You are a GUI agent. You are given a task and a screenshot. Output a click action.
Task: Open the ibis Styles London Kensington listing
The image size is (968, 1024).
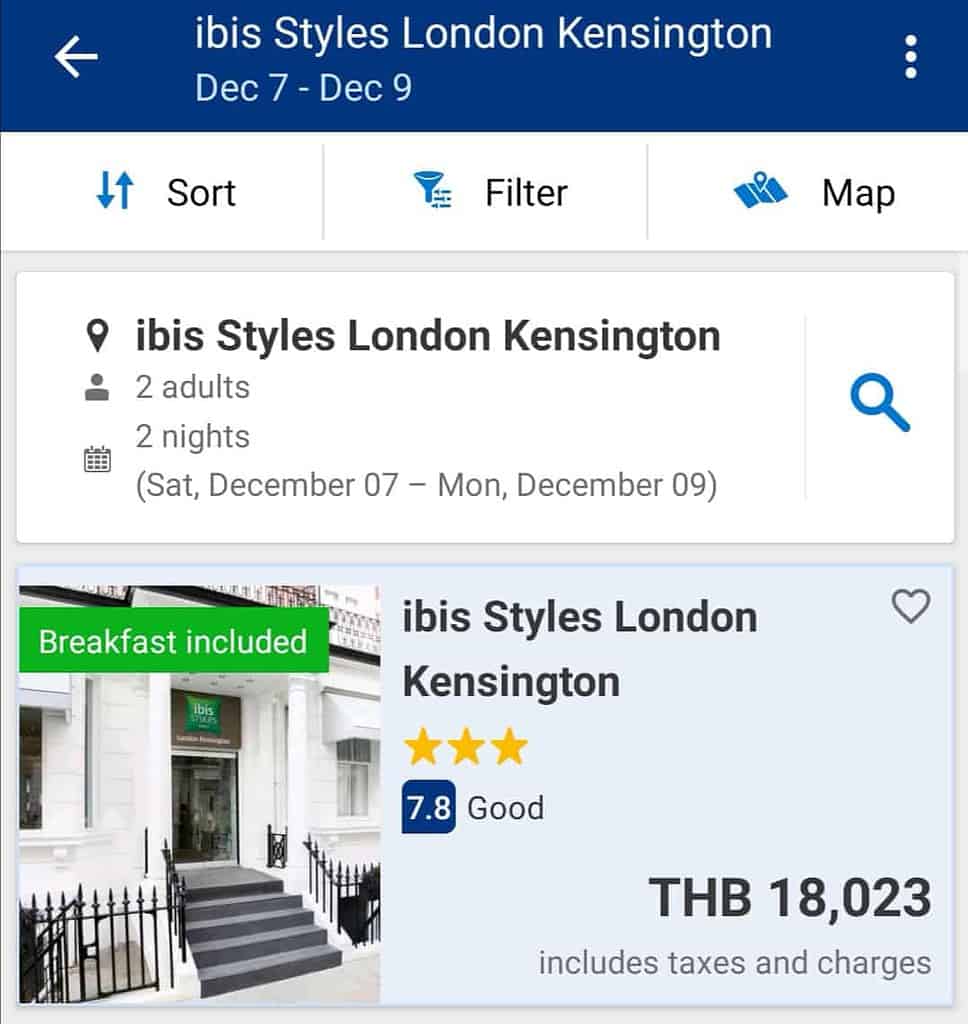580,649
